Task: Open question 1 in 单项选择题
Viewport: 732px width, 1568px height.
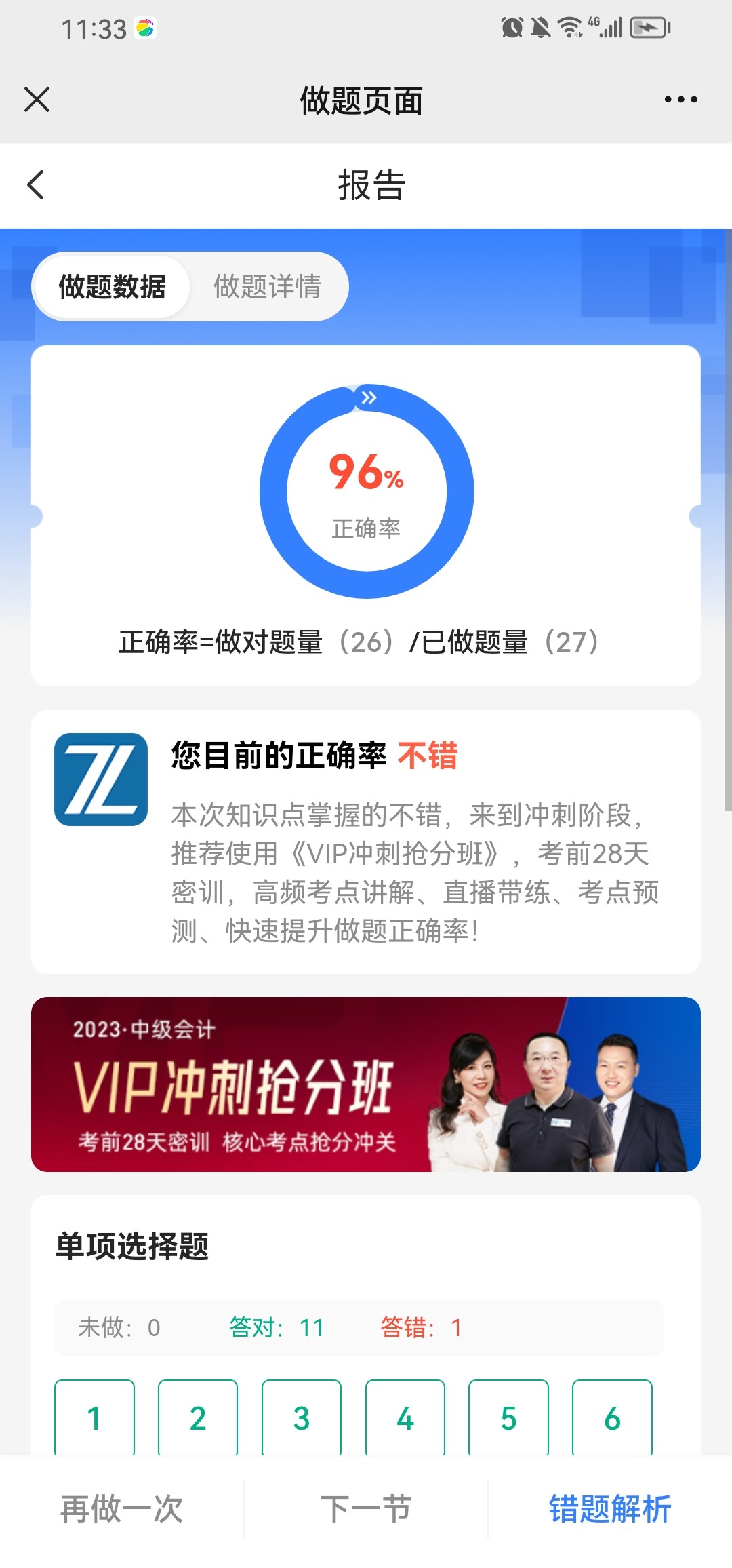Action: coord(94,1417)
